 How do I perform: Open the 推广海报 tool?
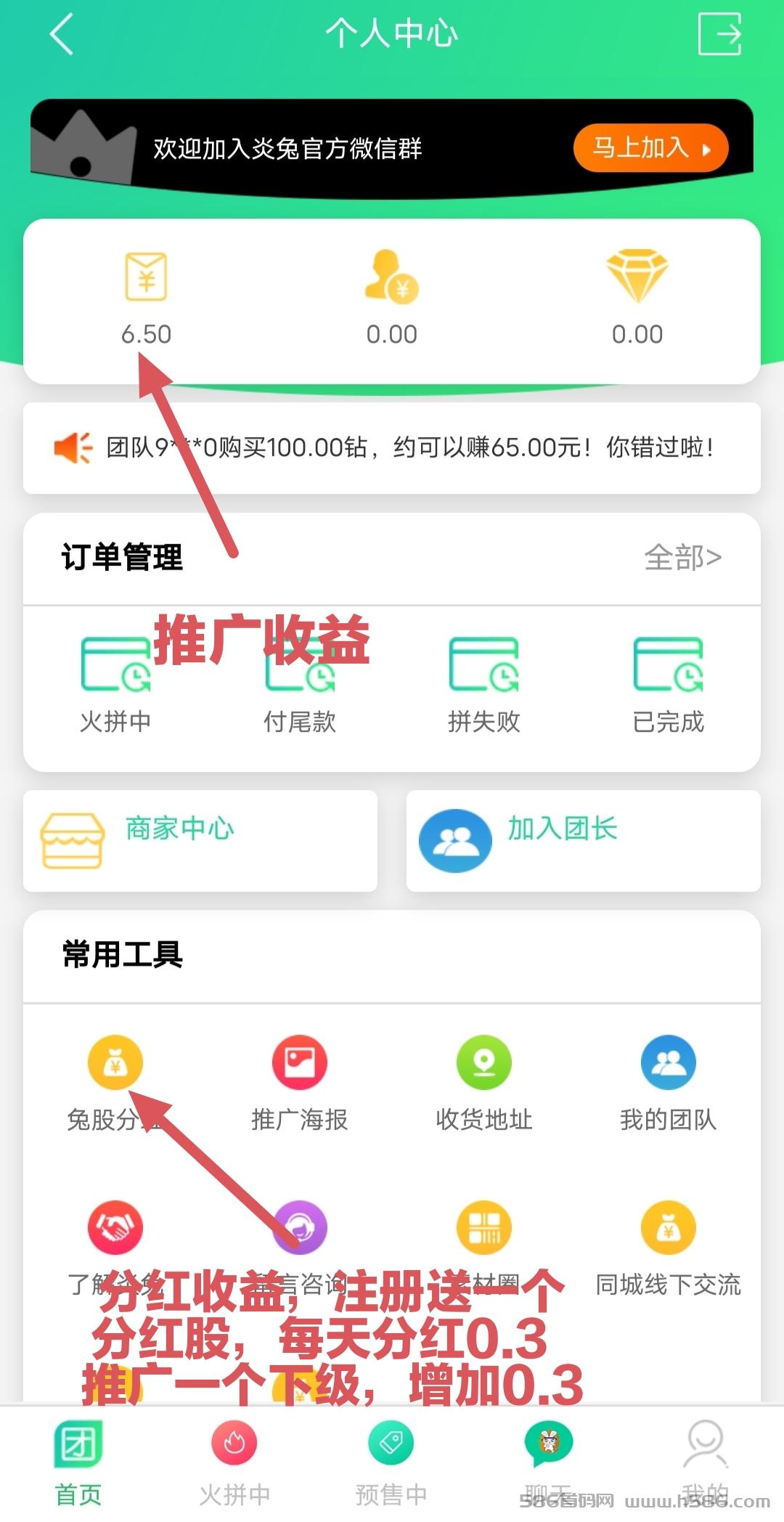click(x=300, y=1083)
